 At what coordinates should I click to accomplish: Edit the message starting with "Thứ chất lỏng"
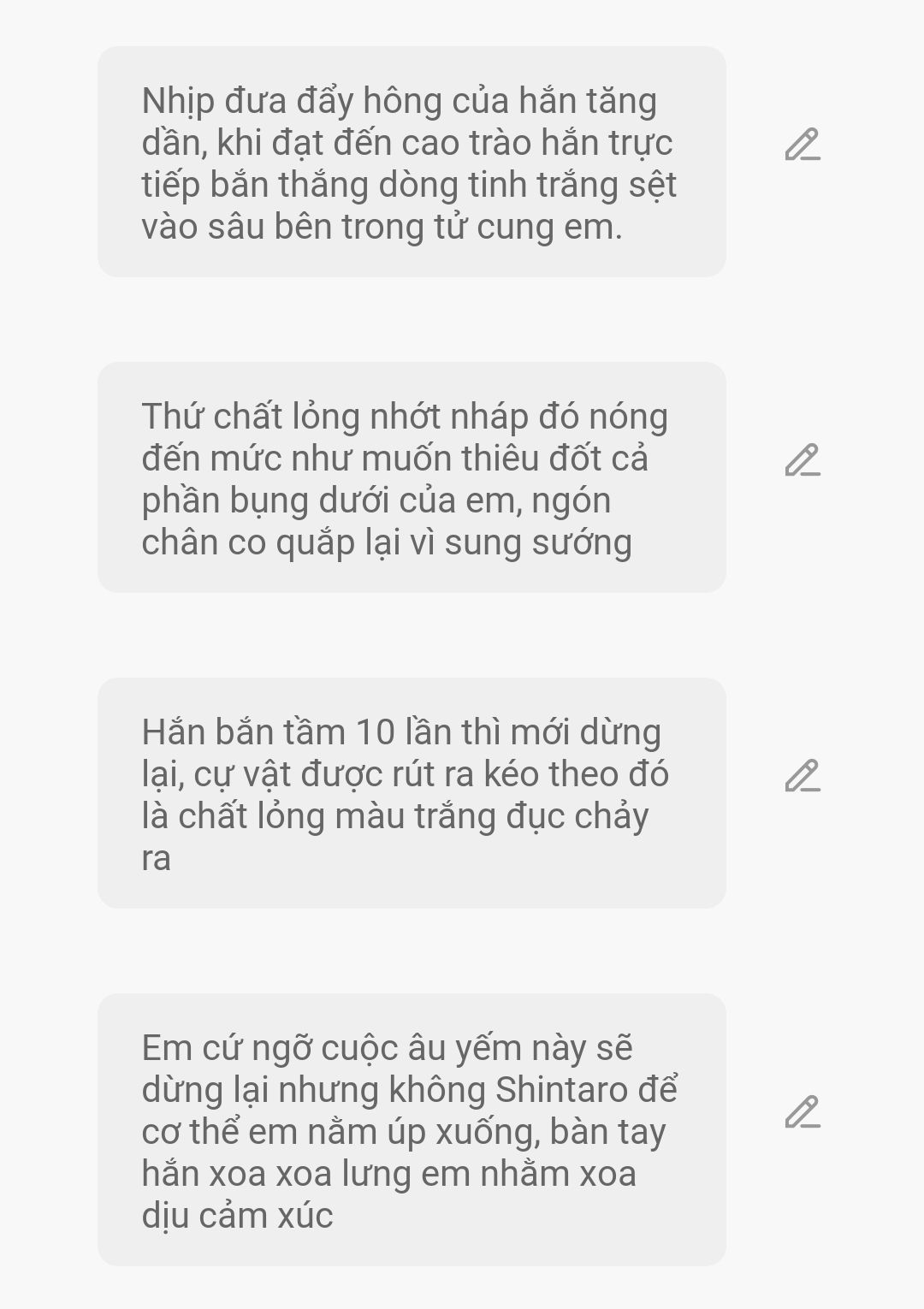[802, 460]
